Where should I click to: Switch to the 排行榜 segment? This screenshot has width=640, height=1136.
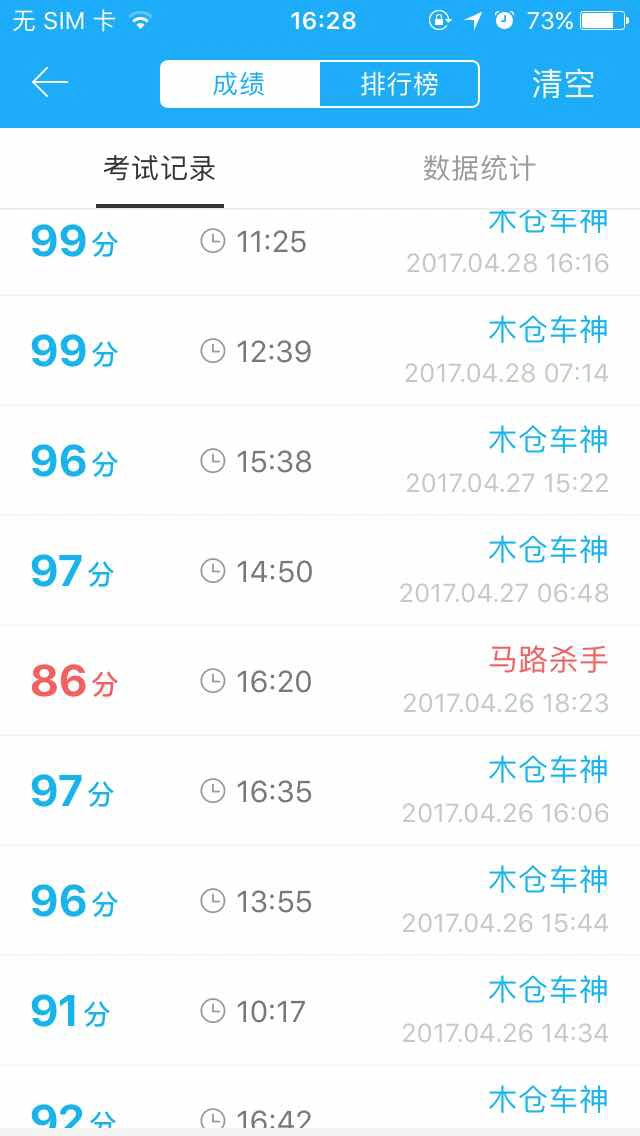click(x=399, y=84)
